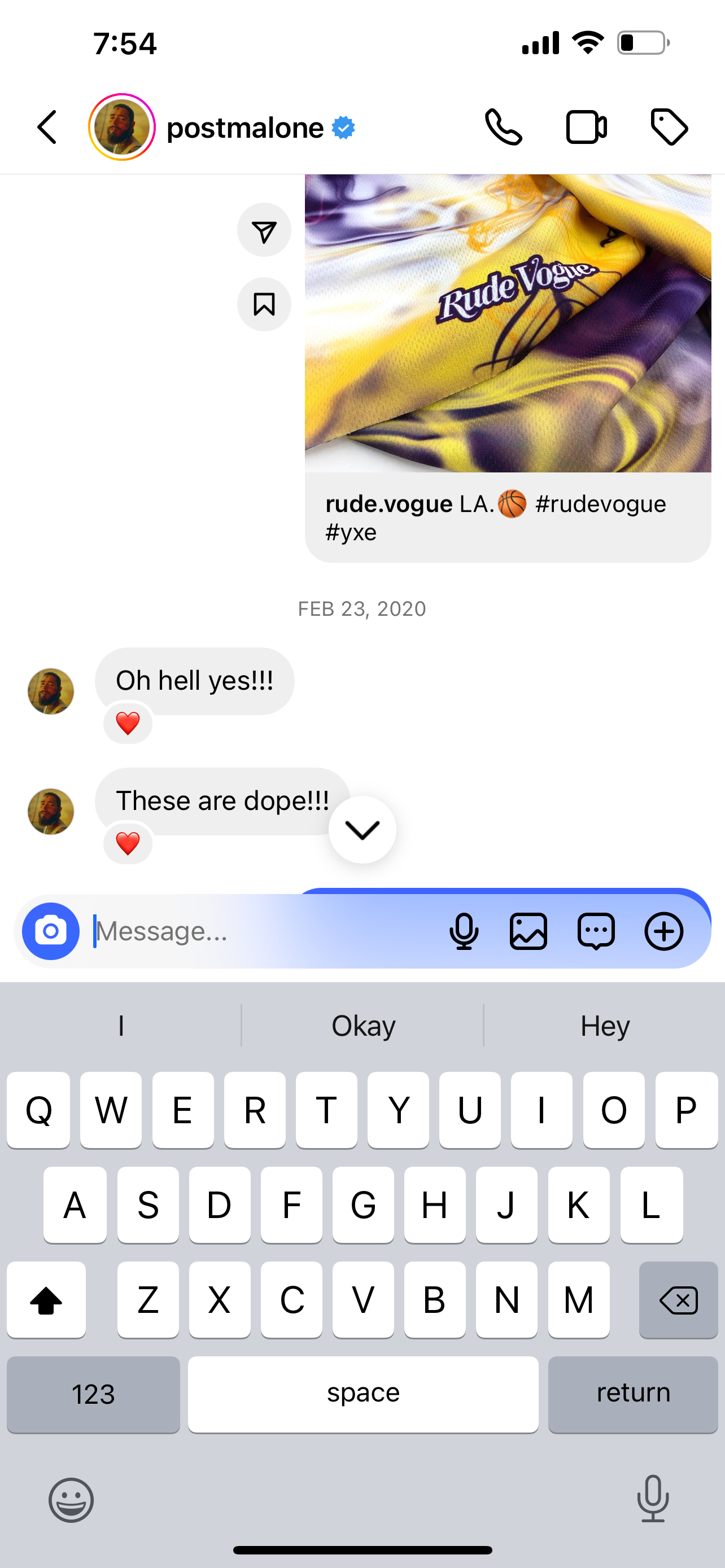View heart reaction on "Oh hell yes!!!"

128,723
